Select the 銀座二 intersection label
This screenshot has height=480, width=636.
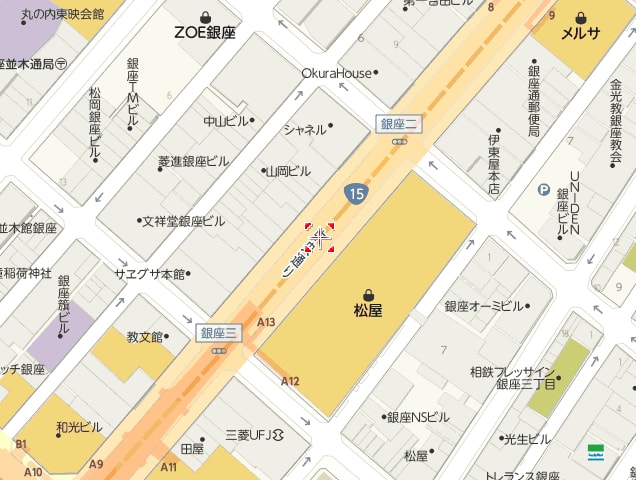[400, 124]
